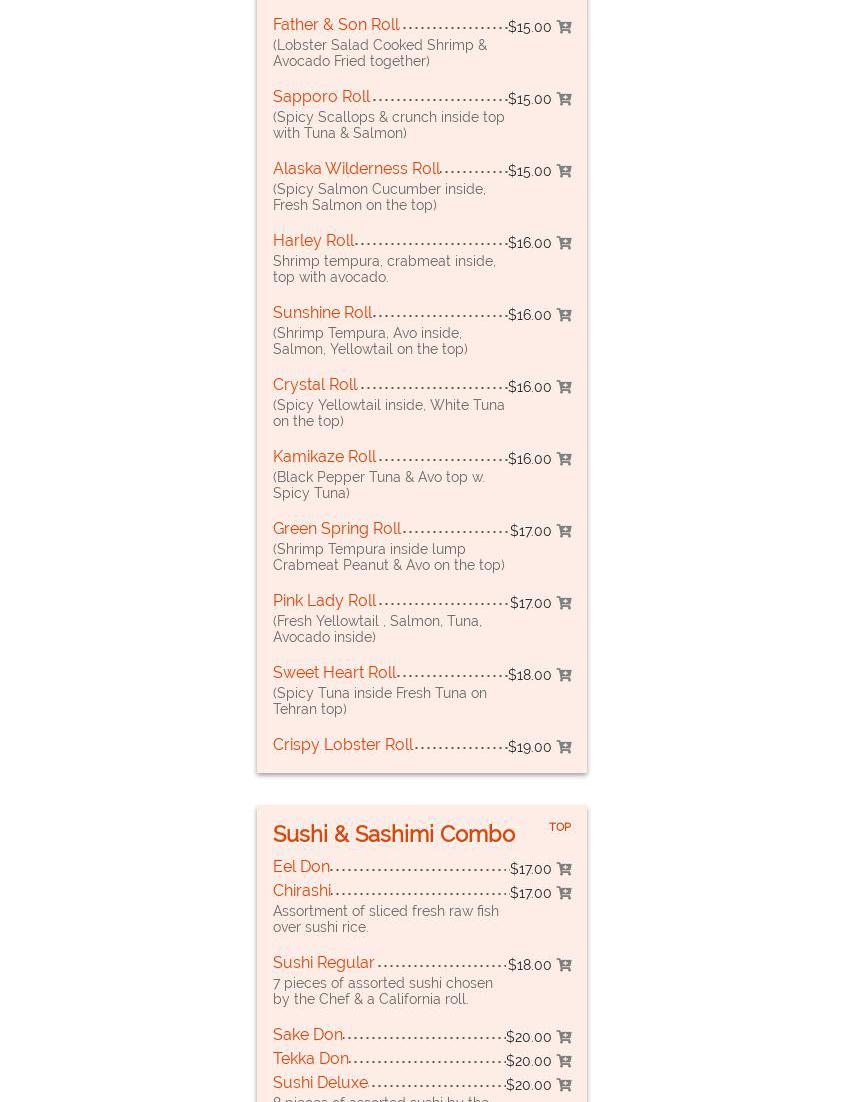The width and height of the screenshot is (843, 1102).
Task: Add Chirashi to cart
Action: pos(564,893)
